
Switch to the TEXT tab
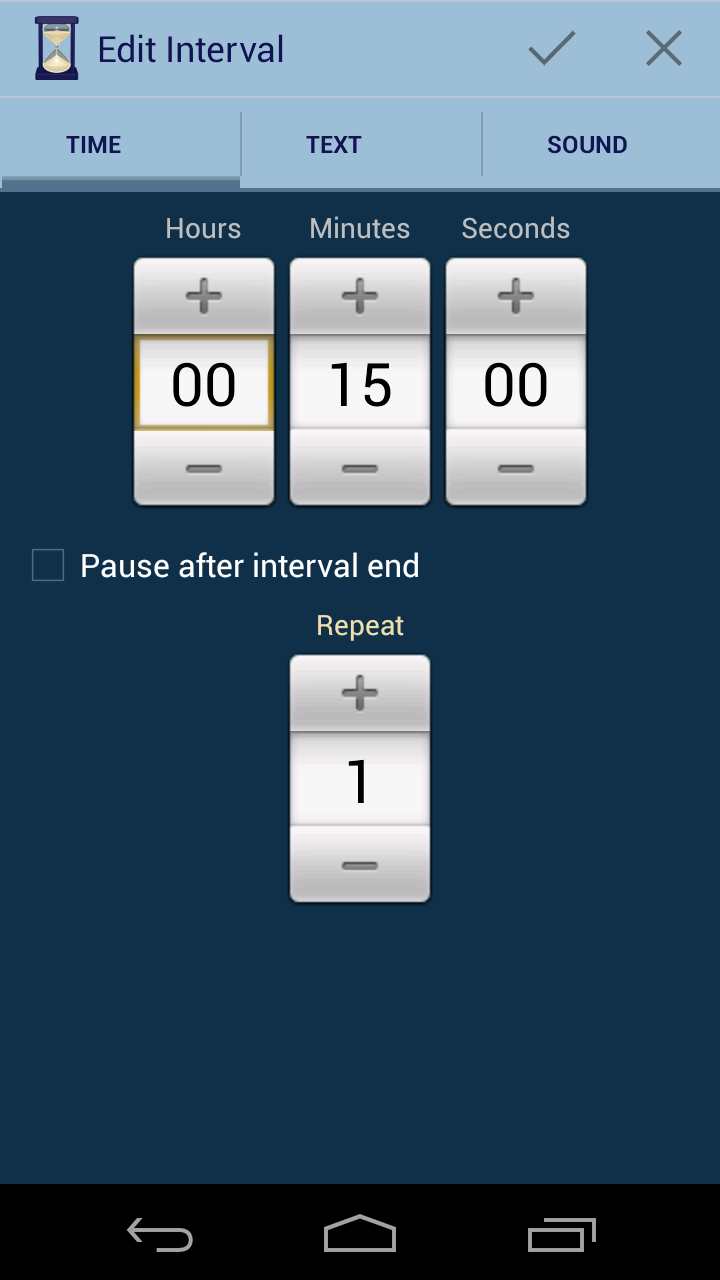click(x=333, y=145)
